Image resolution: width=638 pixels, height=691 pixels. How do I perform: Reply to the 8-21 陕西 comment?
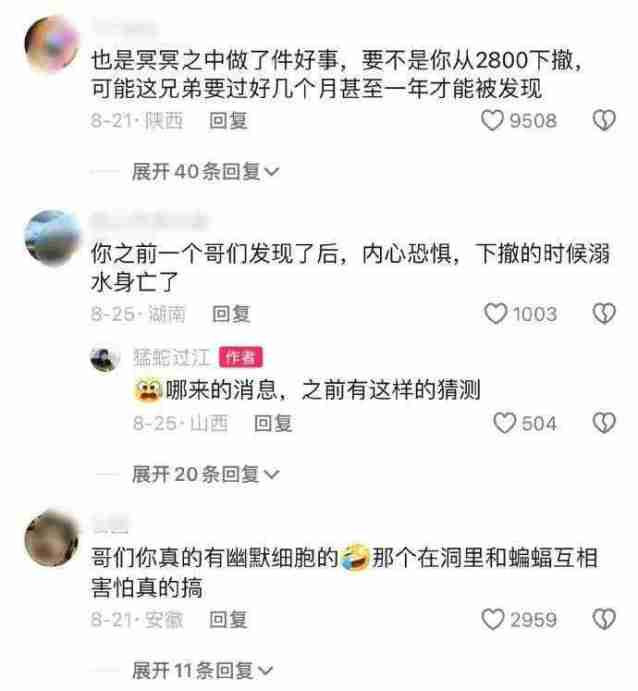pos(229,122)
